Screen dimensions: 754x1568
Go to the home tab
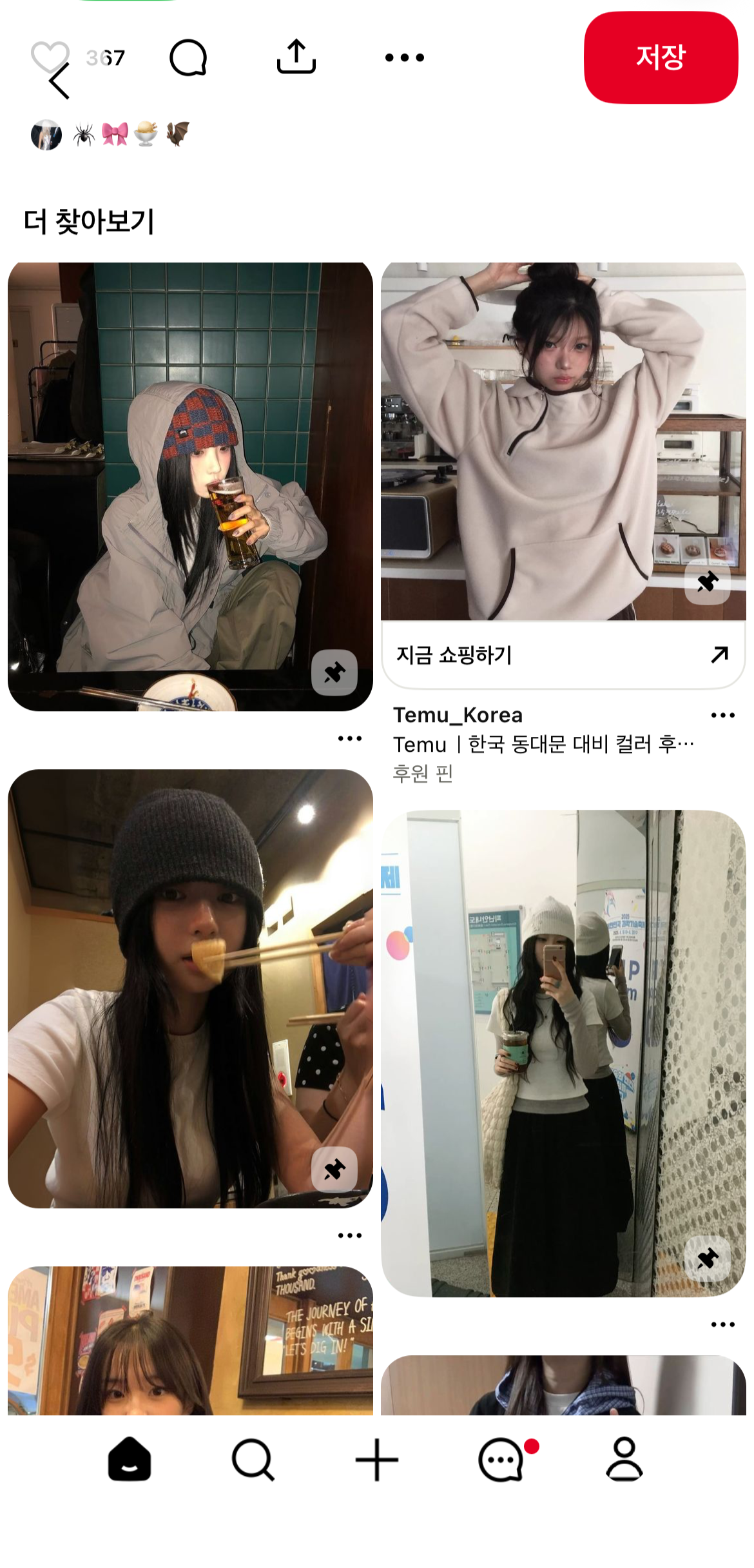coord(130,1460)
